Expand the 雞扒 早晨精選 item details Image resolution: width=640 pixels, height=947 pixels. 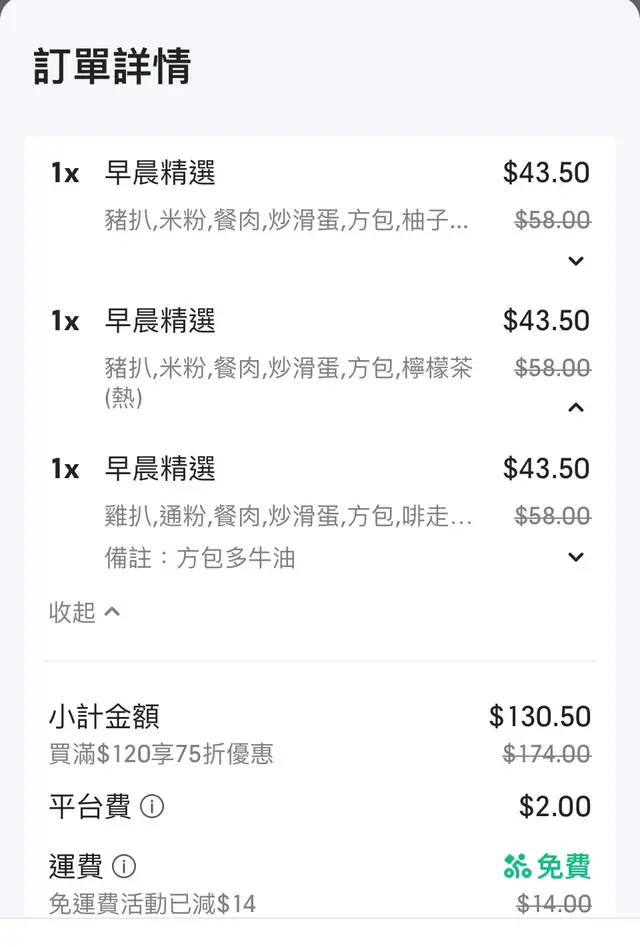(x=575, y=557)
